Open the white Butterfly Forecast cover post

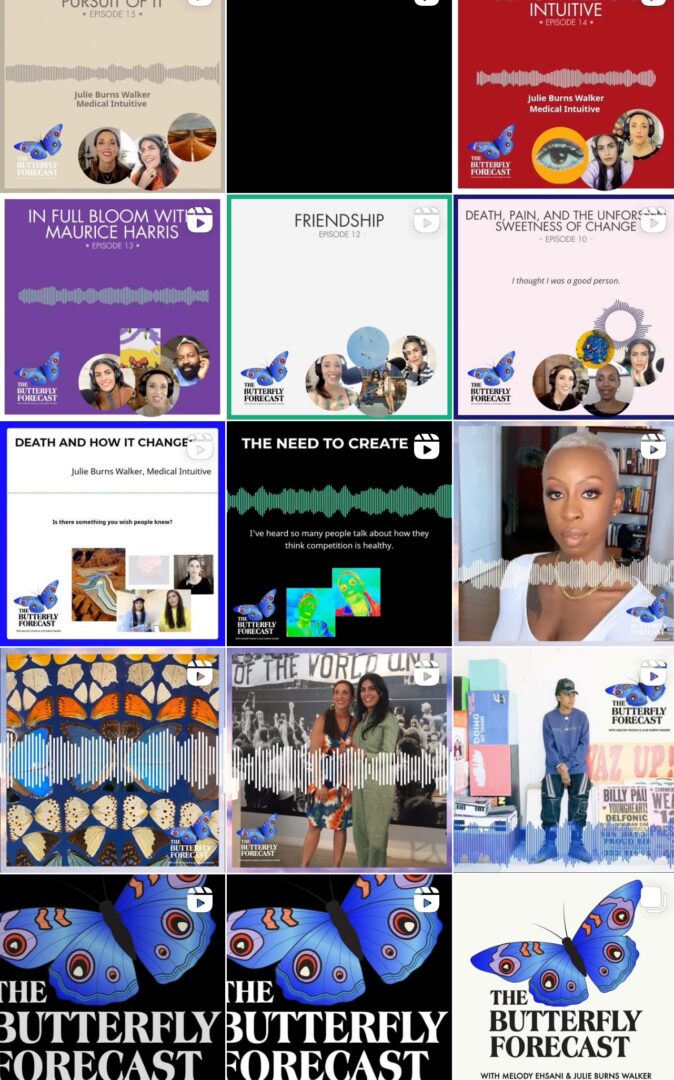tap(564, 978)
